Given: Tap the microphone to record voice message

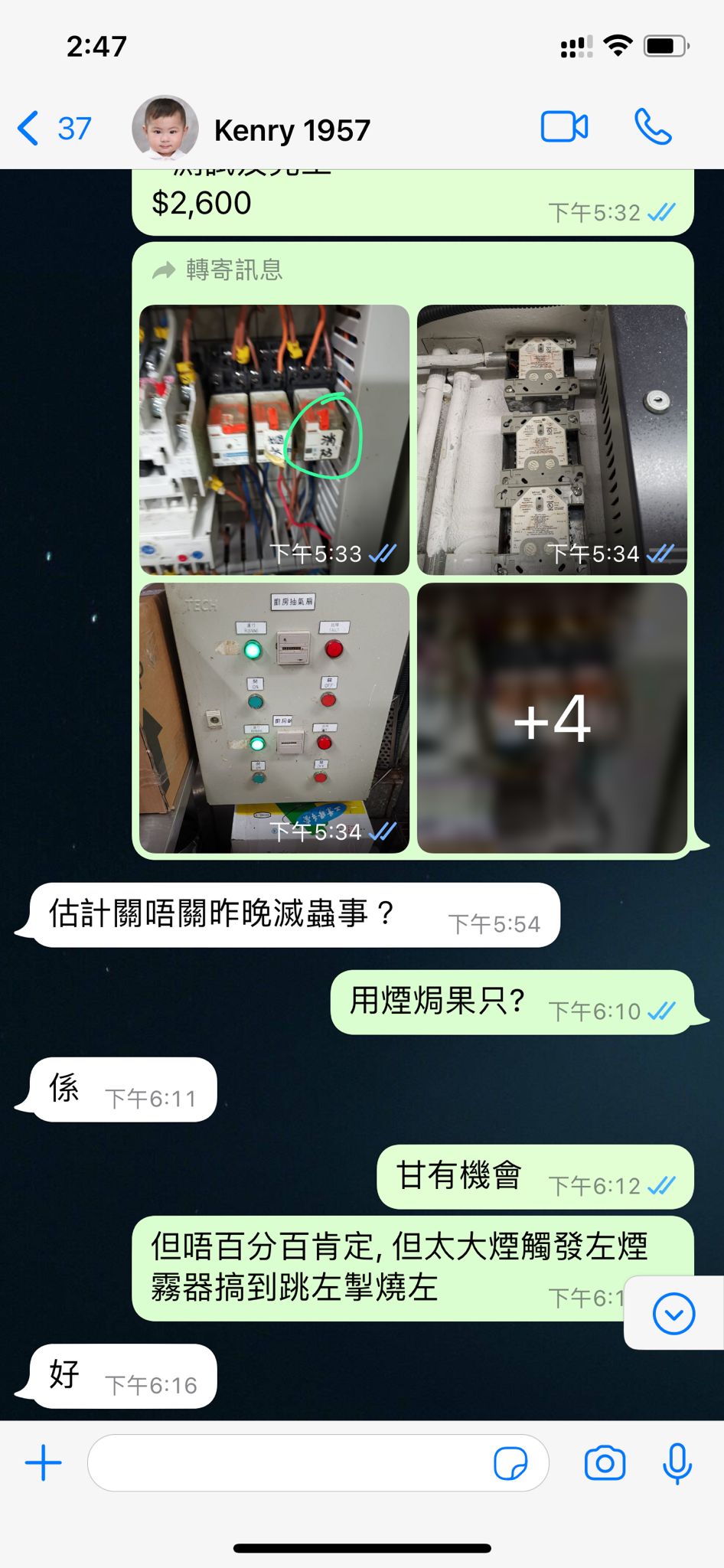Looking at the screenshot, I should tap(677, 1463).
